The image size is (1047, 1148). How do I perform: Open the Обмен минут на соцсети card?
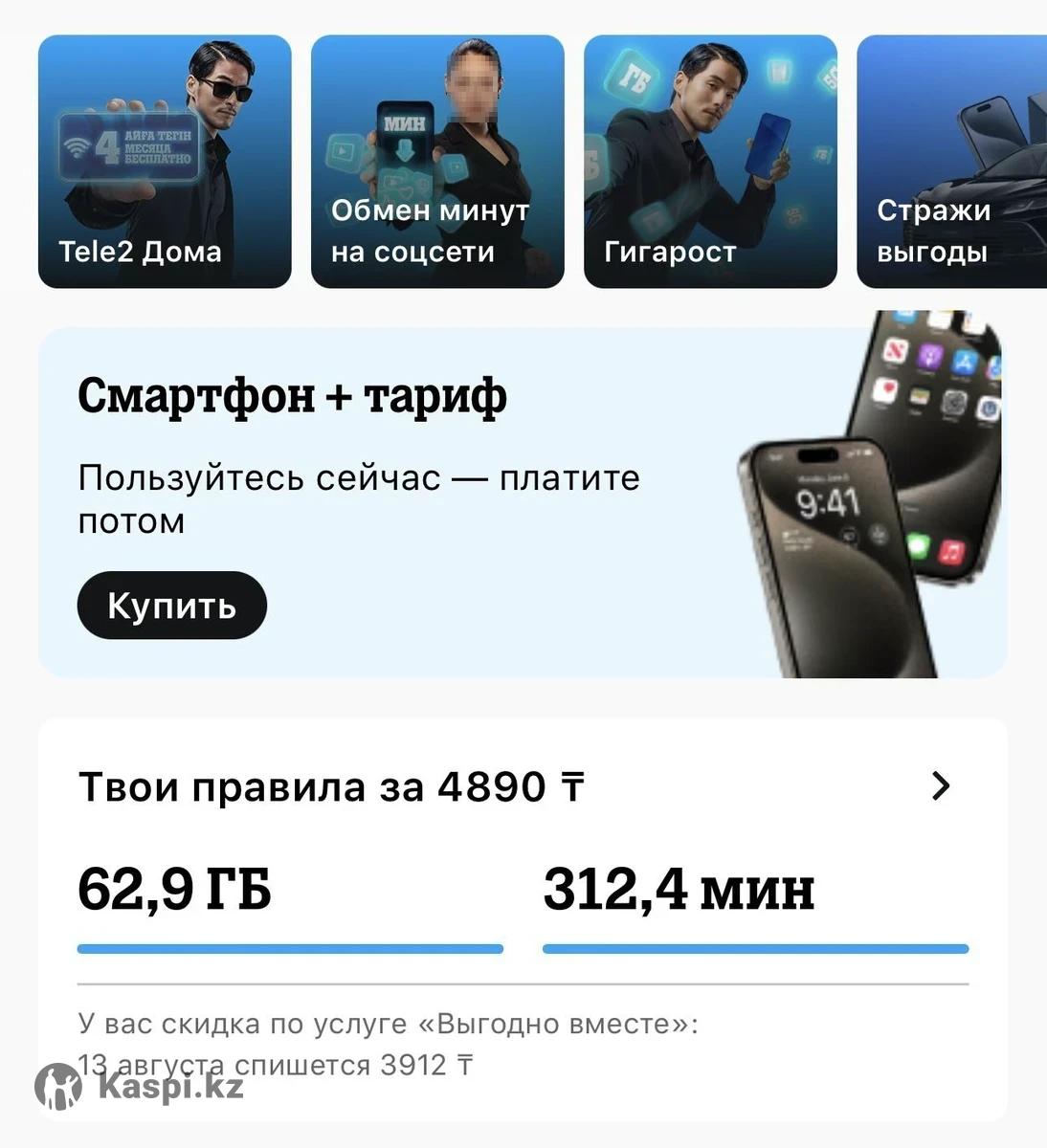click(437, 162)
